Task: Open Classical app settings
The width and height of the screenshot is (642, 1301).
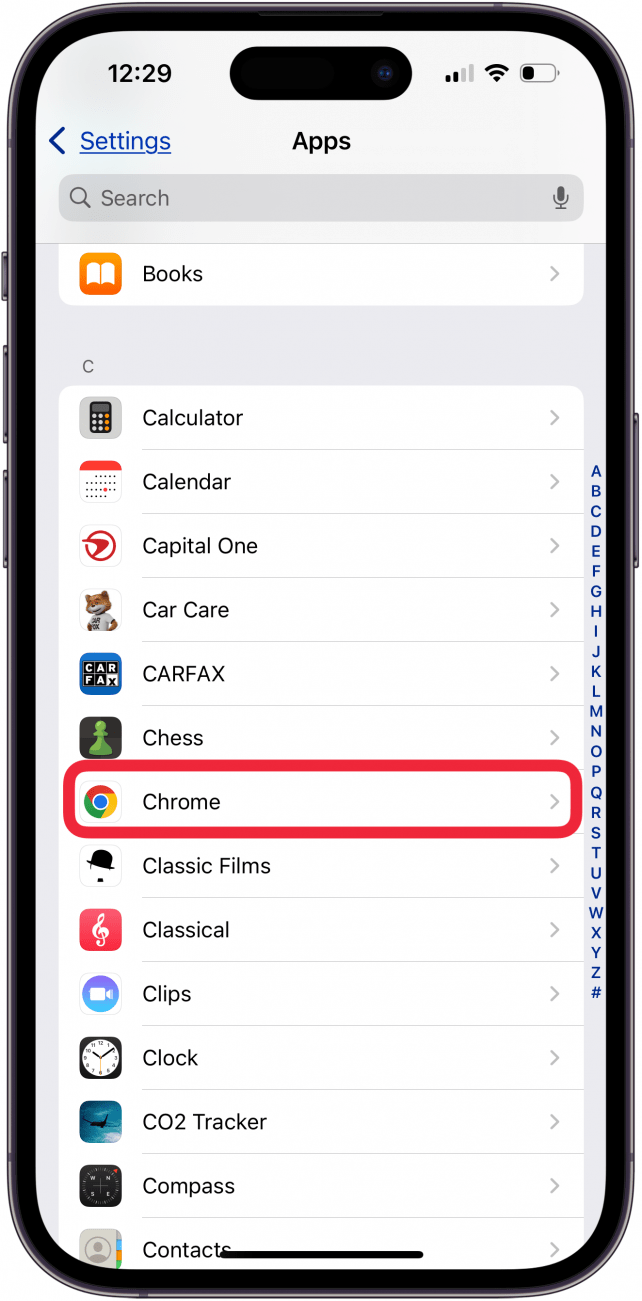Action: [320, 930]
